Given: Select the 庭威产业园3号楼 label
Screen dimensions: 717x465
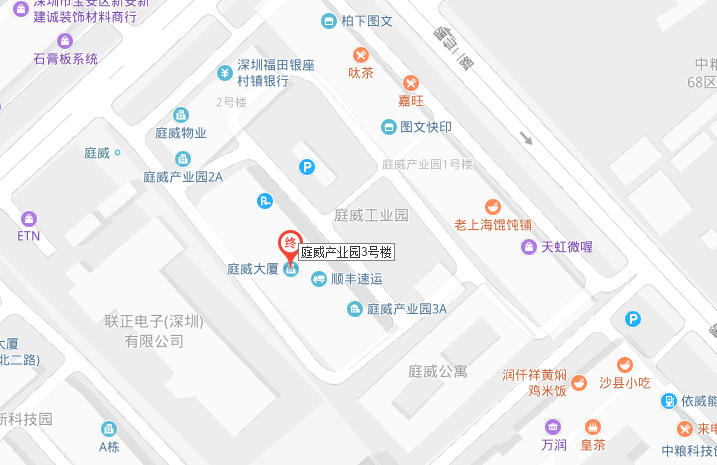Looking at the screenshot, I should click(x=346, y=253).
